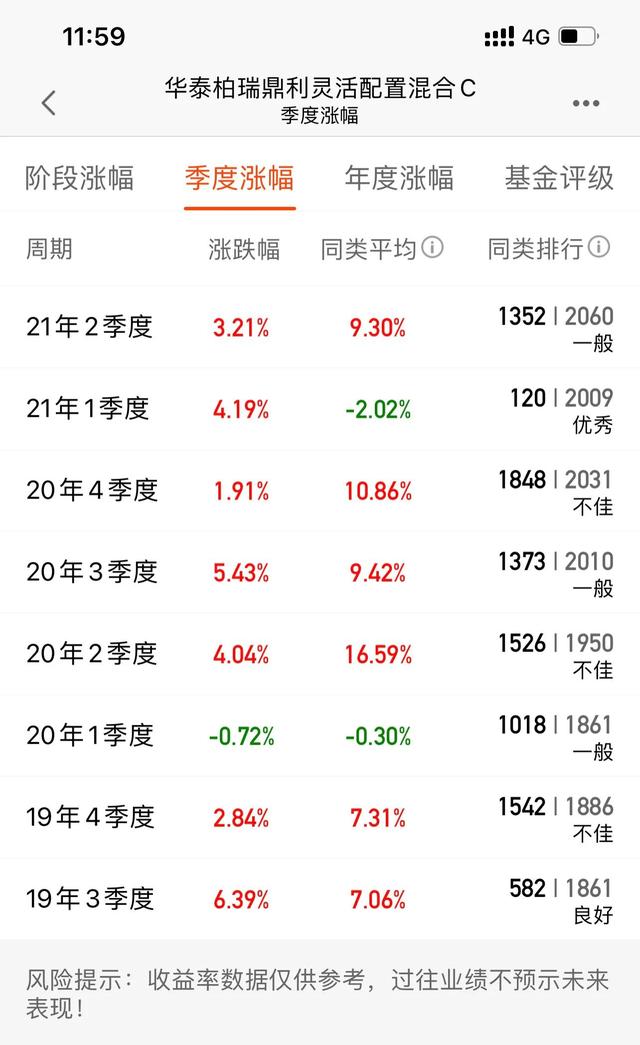Switch to the 年度涨幅 tab
640x1045 pixels.
[x=399, y=179]
